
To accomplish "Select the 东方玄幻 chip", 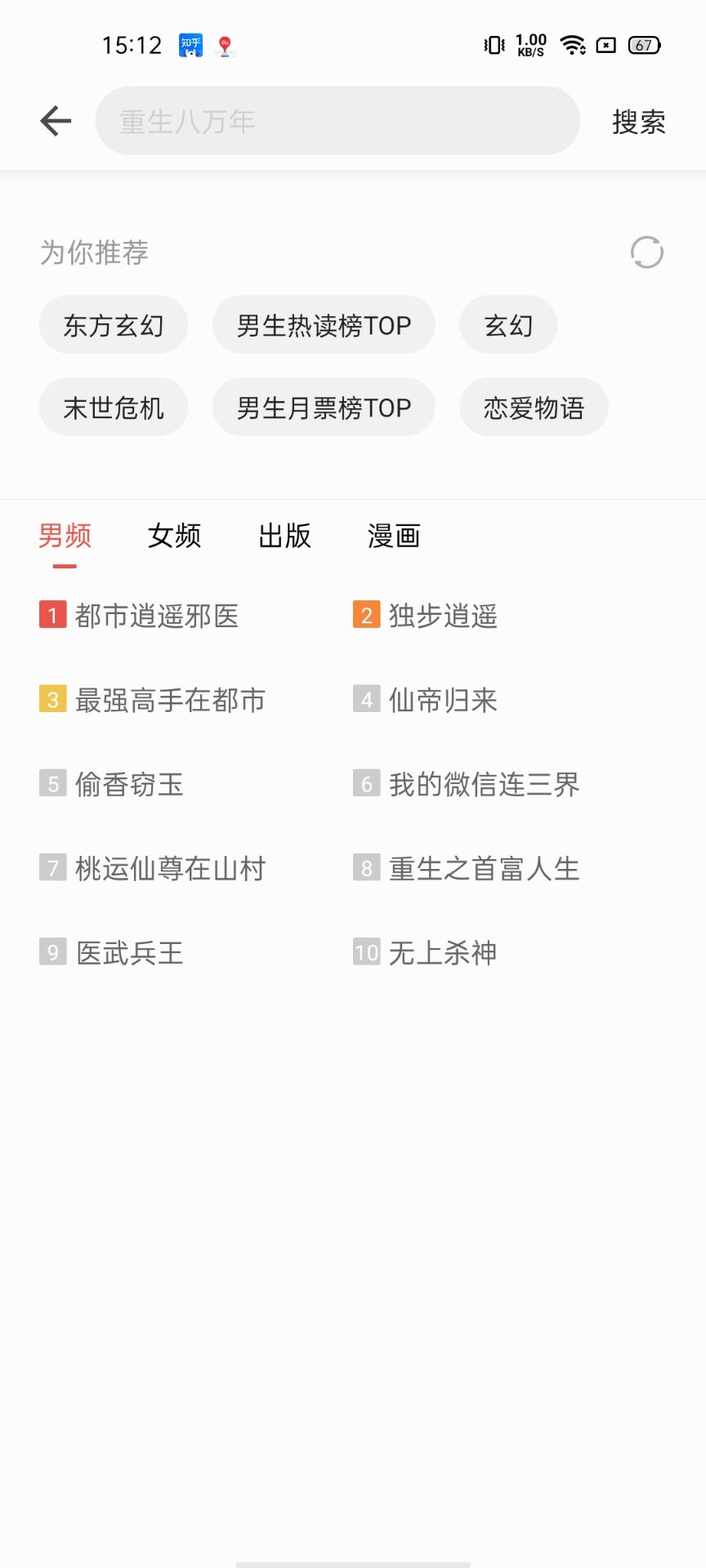I will (x=114, y=325).
